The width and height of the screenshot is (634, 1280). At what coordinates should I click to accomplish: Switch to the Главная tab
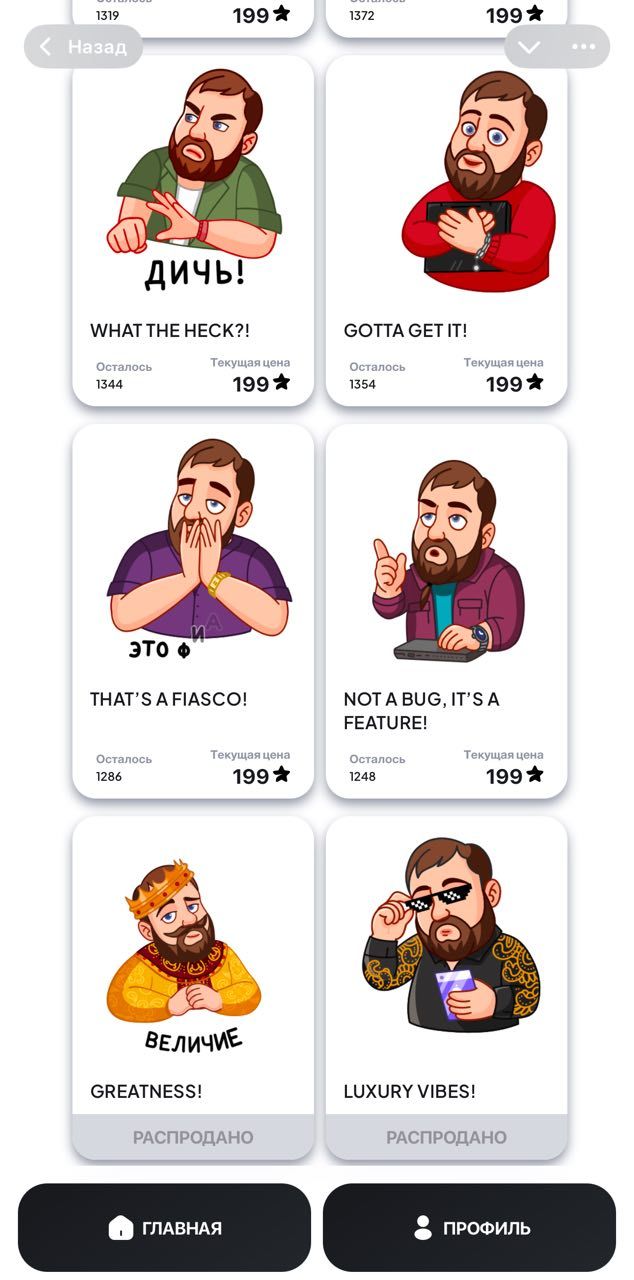click(x=165, y=1228)
